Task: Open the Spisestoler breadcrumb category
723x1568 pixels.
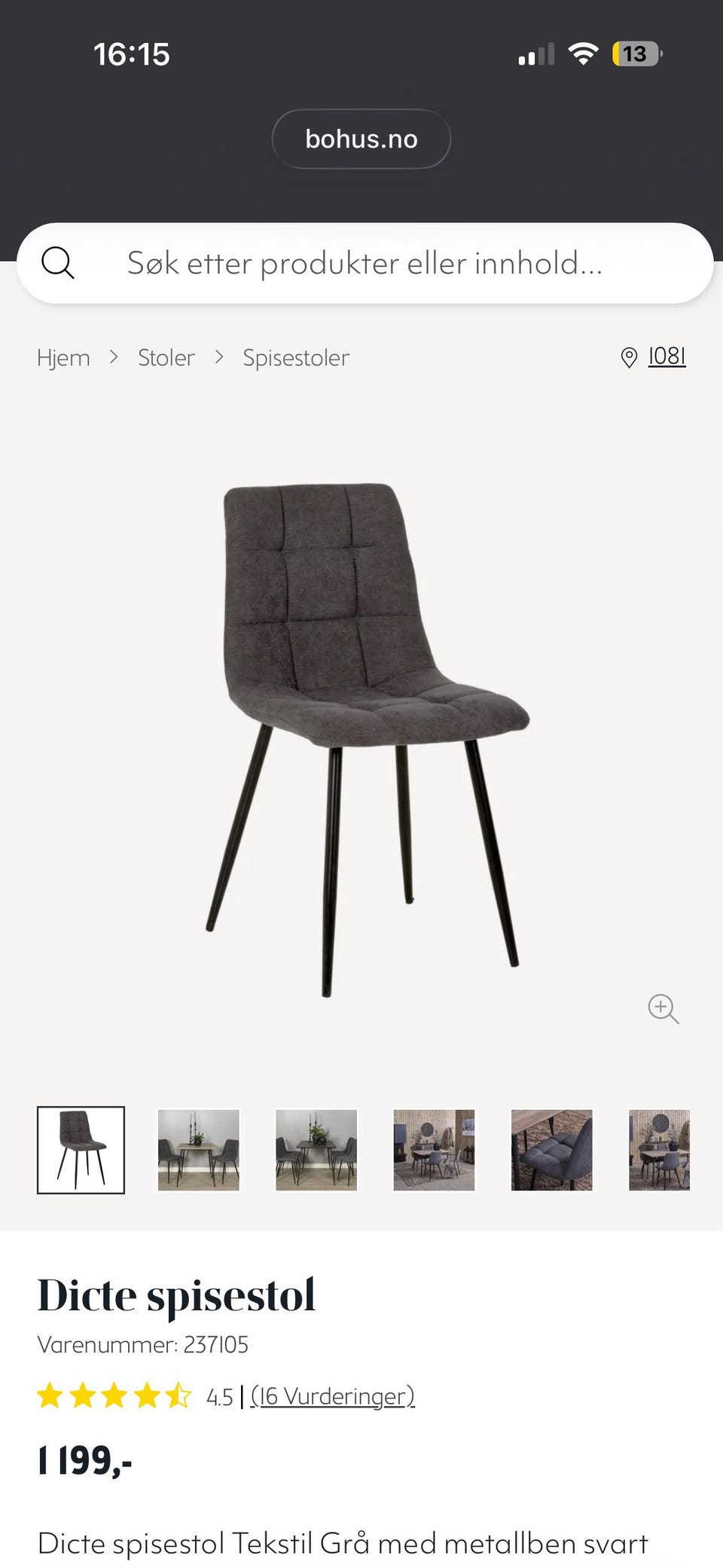Action: coord(295,358)
